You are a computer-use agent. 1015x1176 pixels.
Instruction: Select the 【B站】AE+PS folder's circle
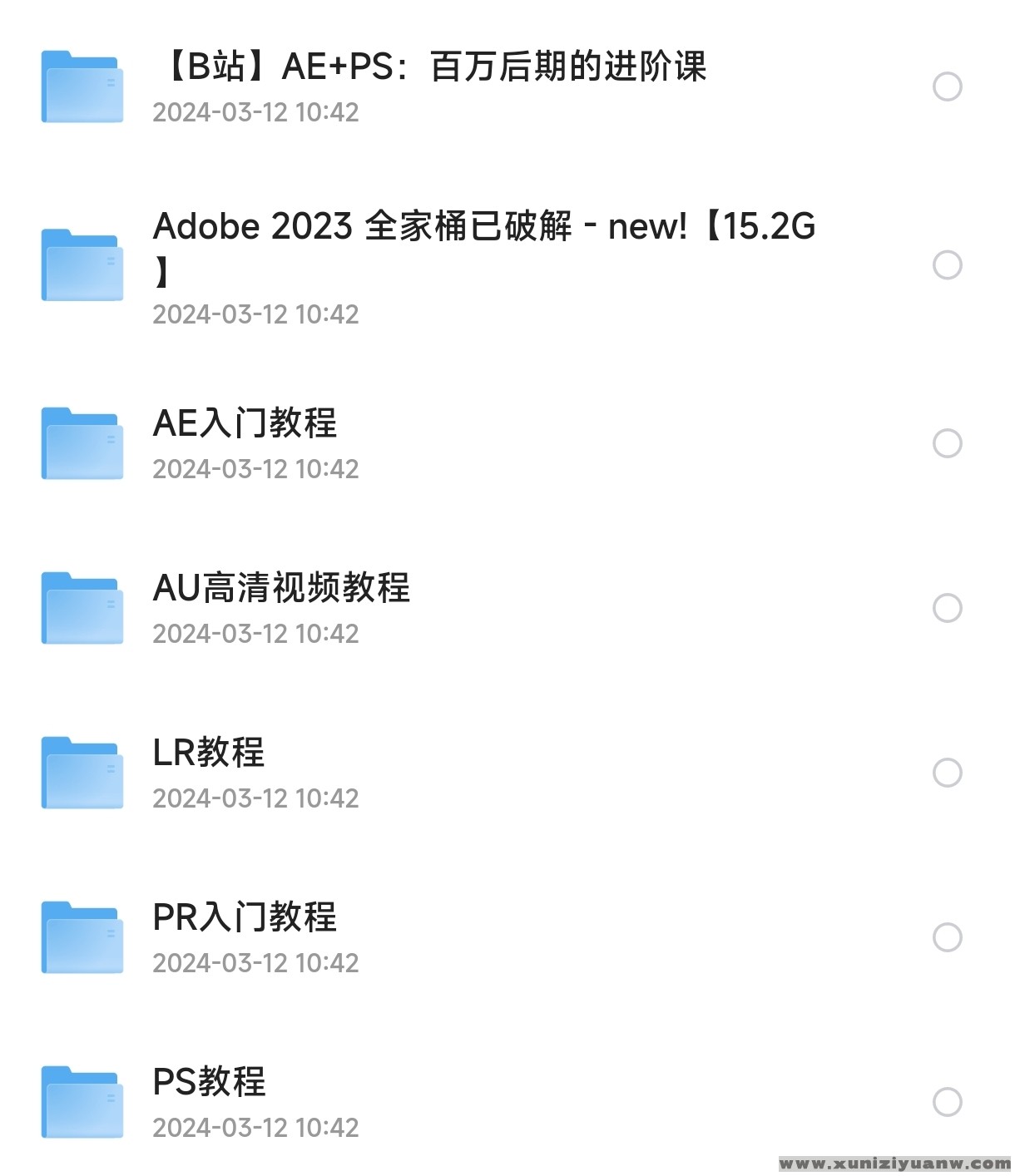click(x=947, y=86)
